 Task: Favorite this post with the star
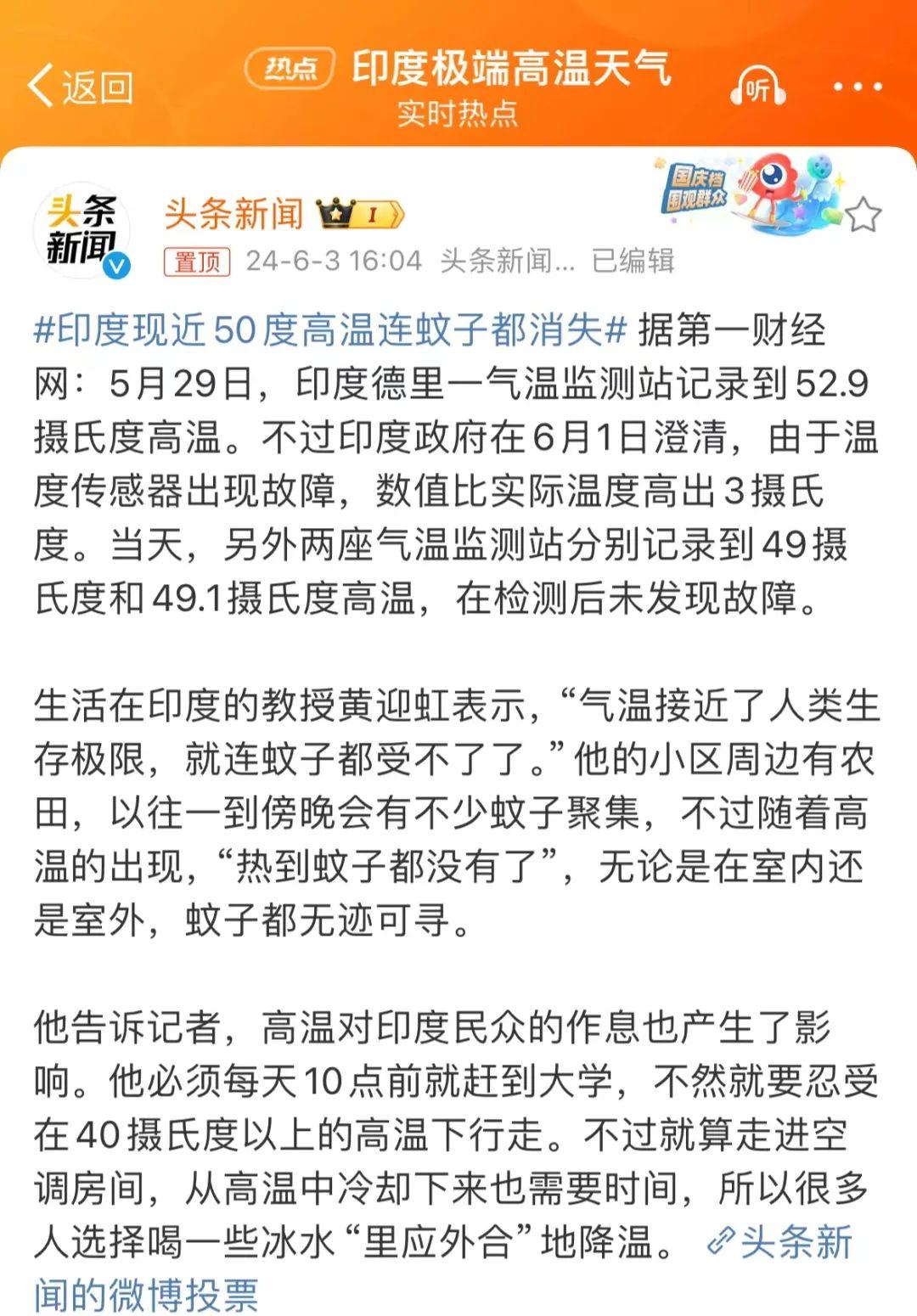coord(864,216)
